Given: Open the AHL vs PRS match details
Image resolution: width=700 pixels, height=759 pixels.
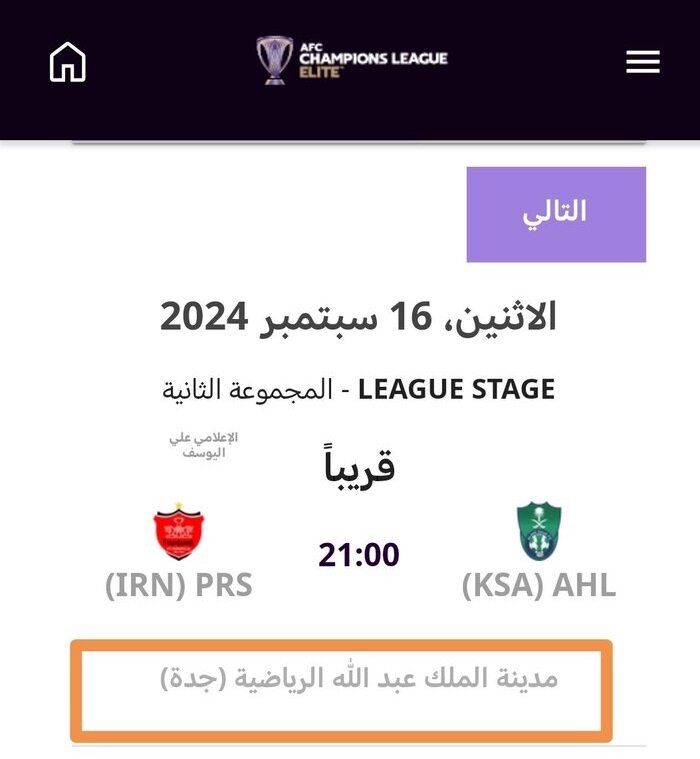Looking at the screenshot, I should click(358, 553).
